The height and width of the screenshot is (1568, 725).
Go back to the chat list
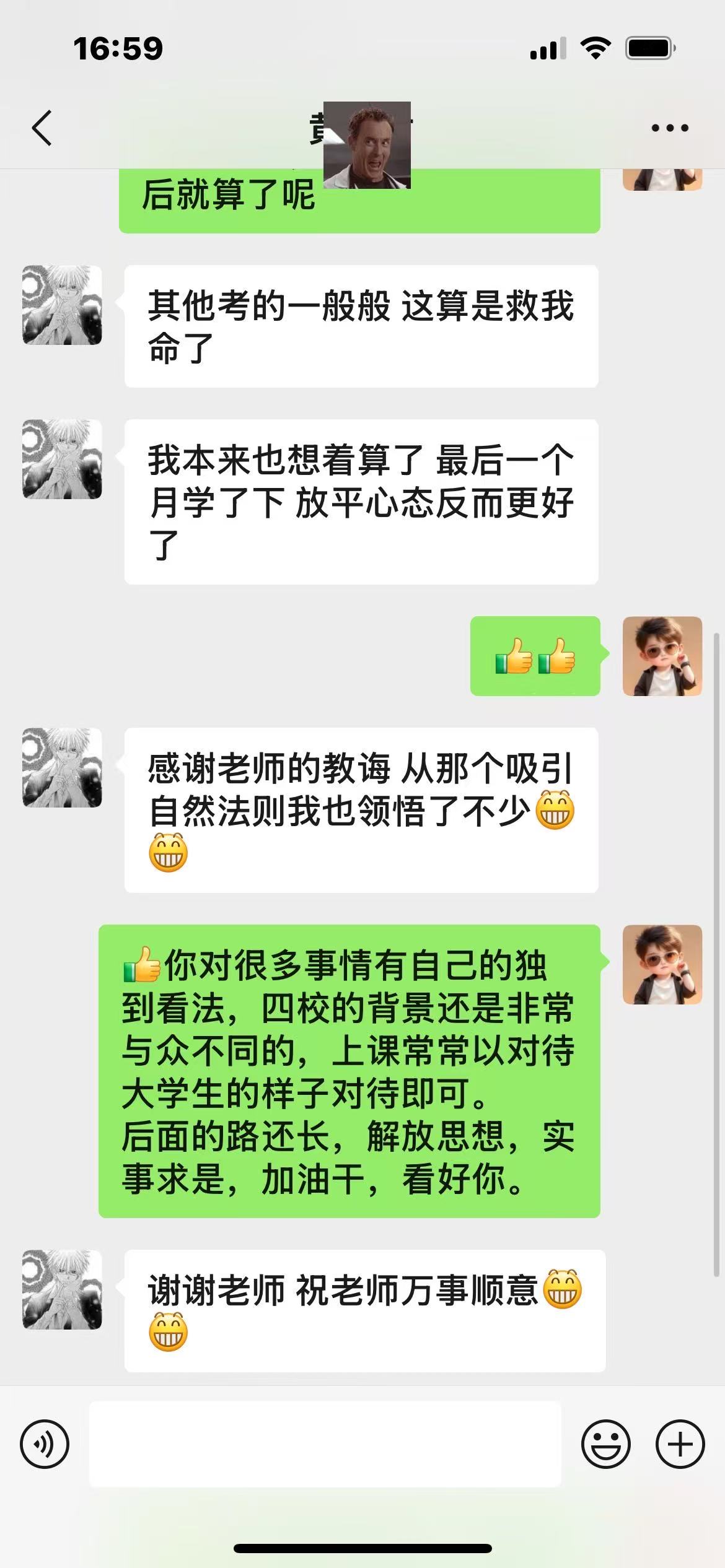[x=42, y=128]
